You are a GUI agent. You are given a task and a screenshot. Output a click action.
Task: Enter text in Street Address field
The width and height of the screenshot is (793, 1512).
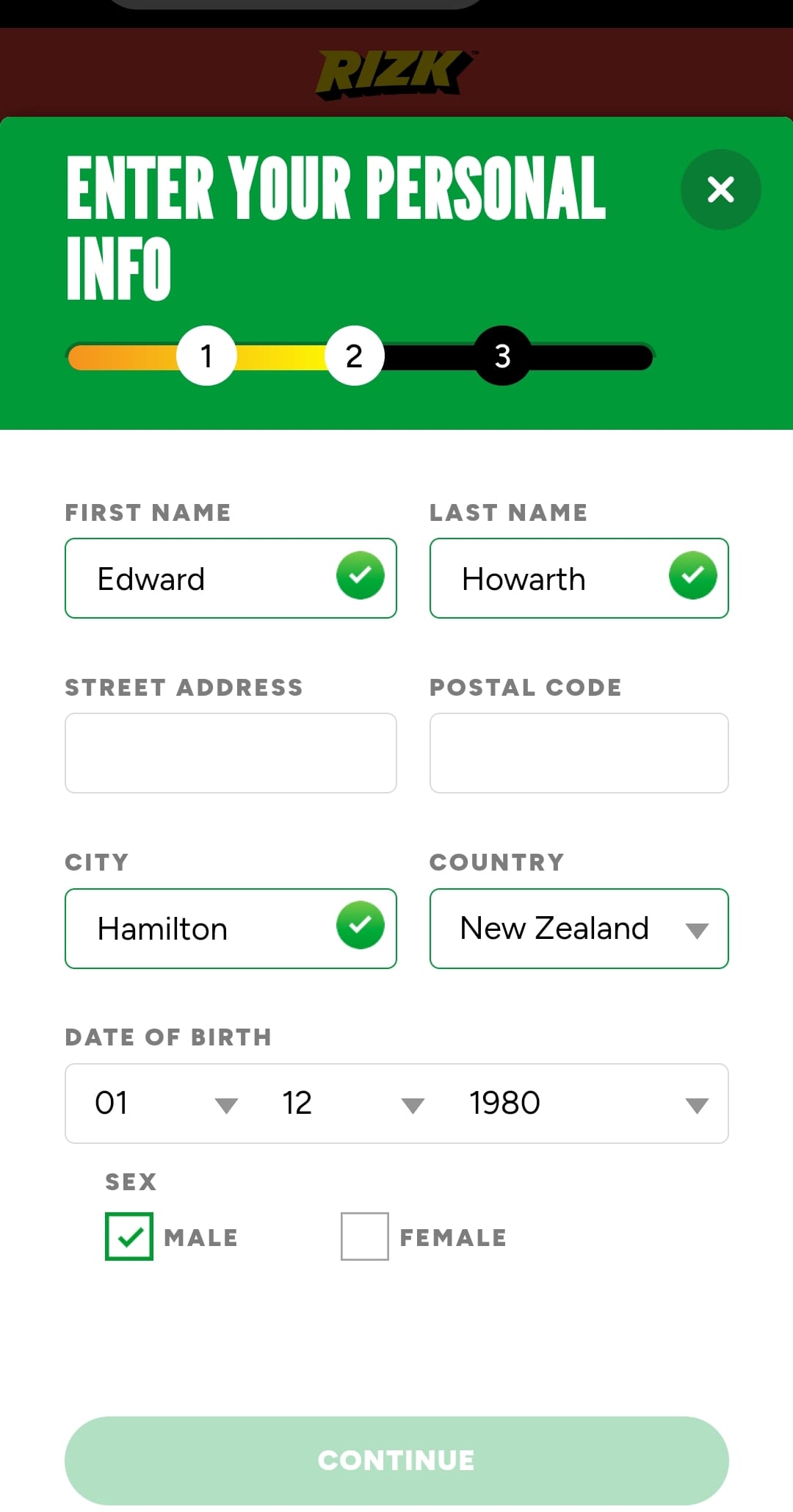[231, 753]
